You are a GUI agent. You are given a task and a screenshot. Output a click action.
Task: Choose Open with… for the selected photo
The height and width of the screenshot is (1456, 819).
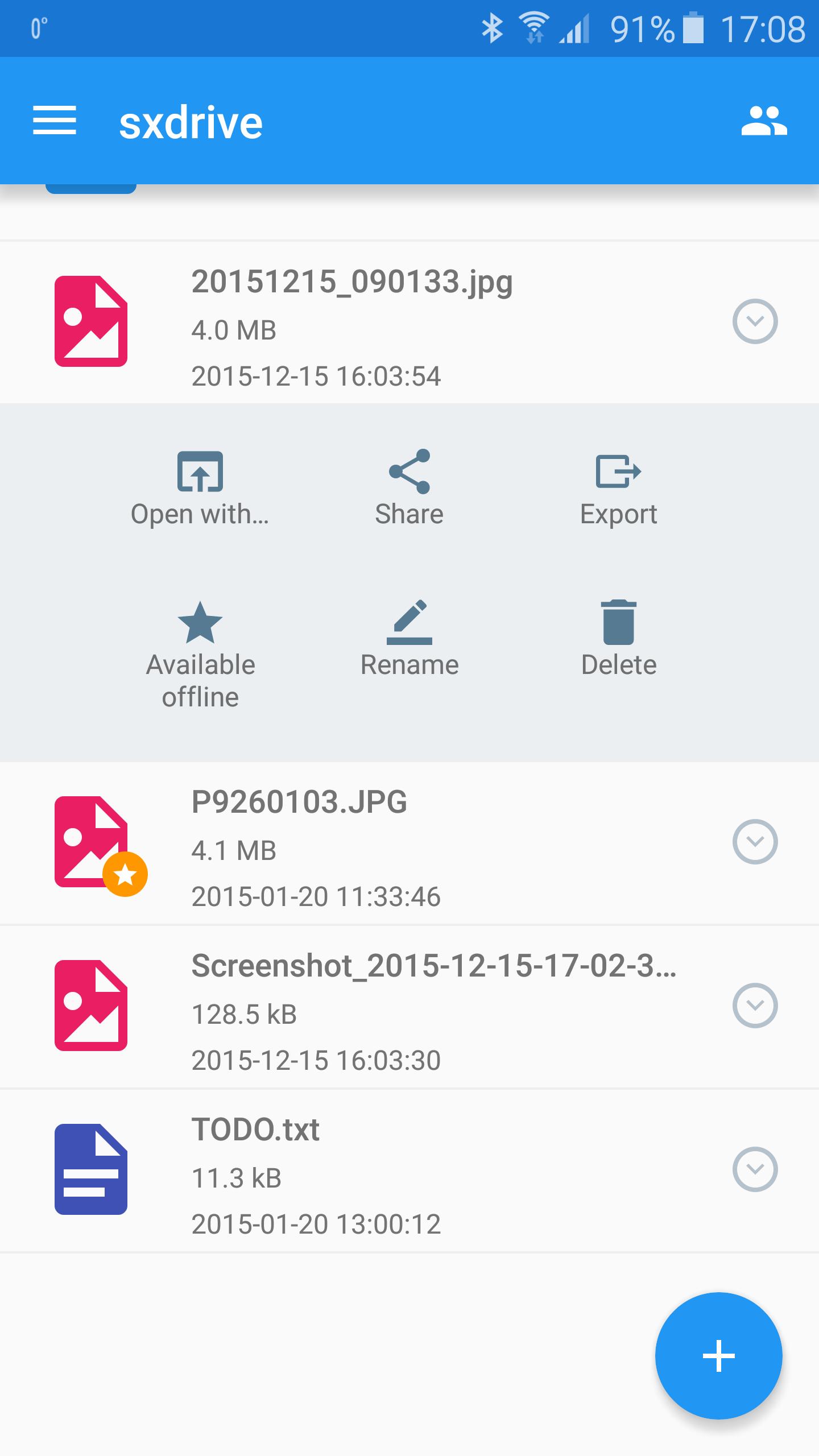click(200, 487)
